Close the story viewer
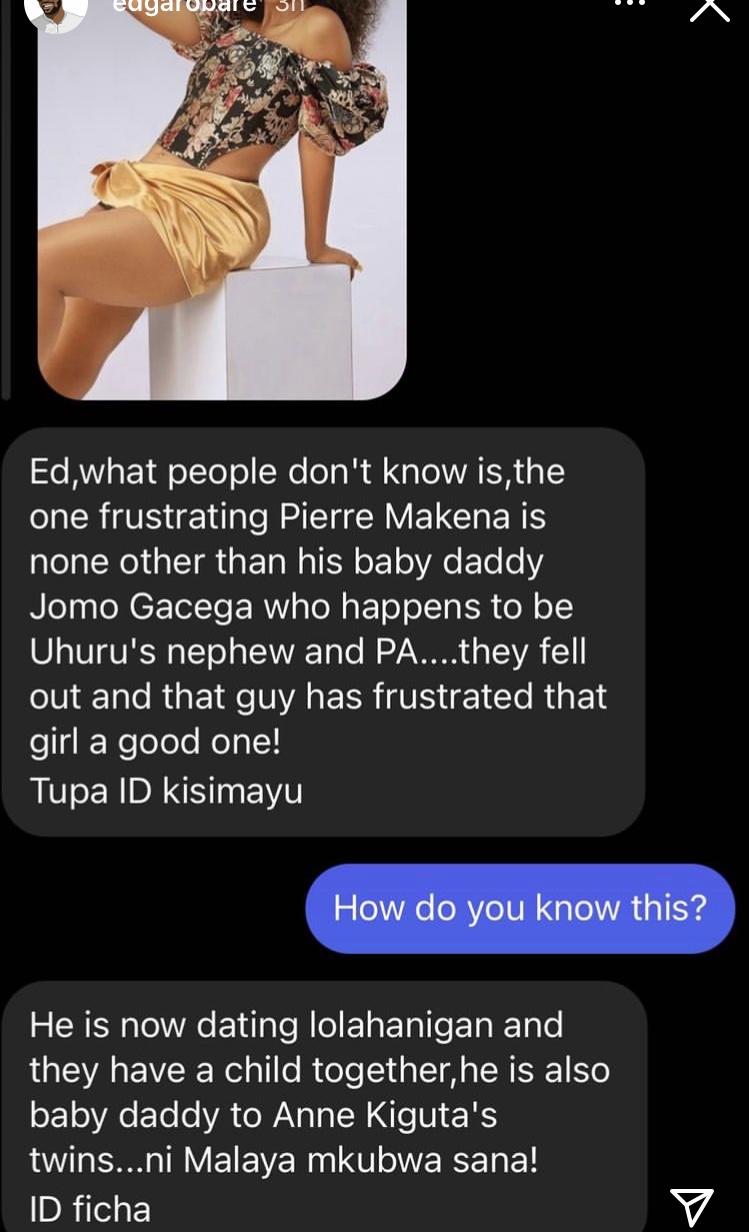 point(709,7)
